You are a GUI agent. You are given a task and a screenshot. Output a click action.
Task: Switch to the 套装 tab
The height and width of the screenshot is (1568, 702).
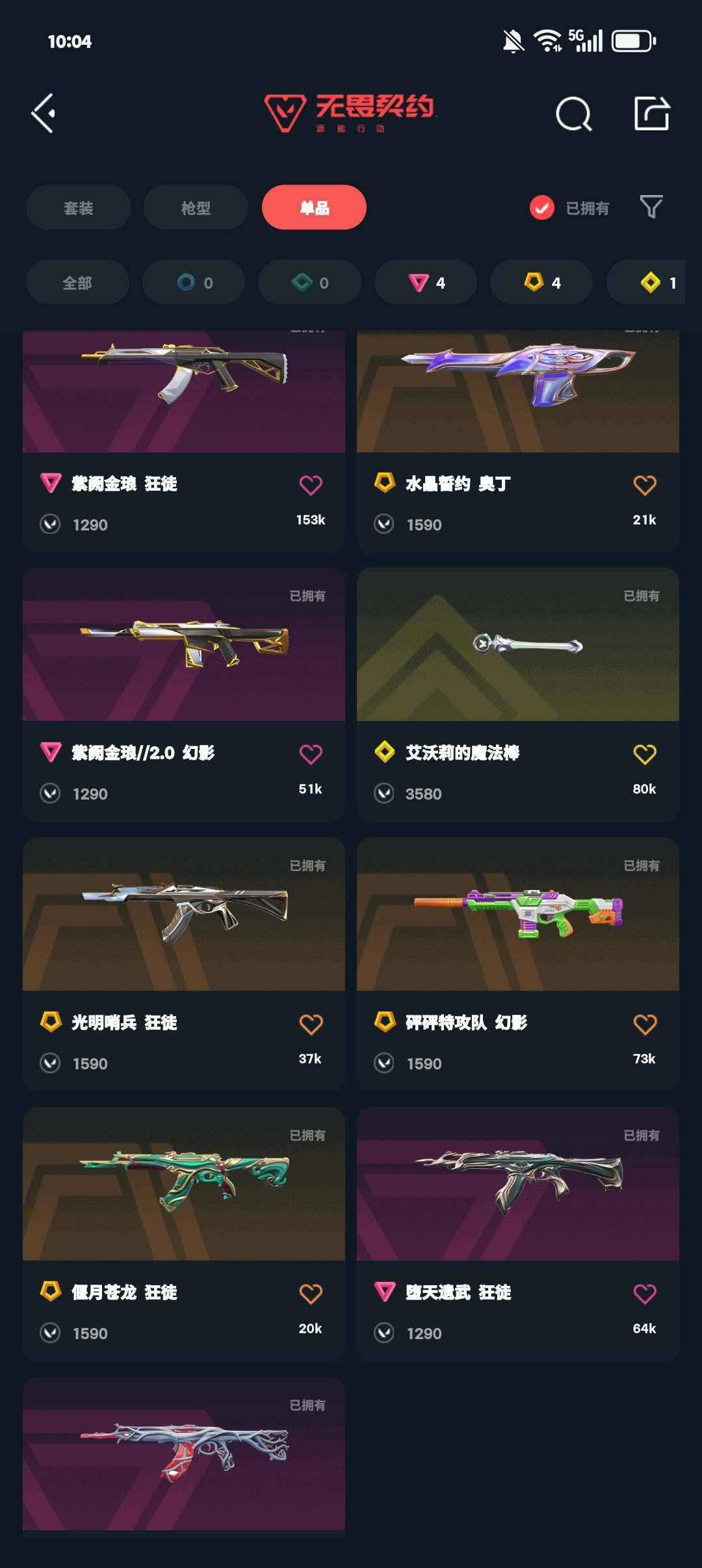pyautogui.click(x=78, y=208)
